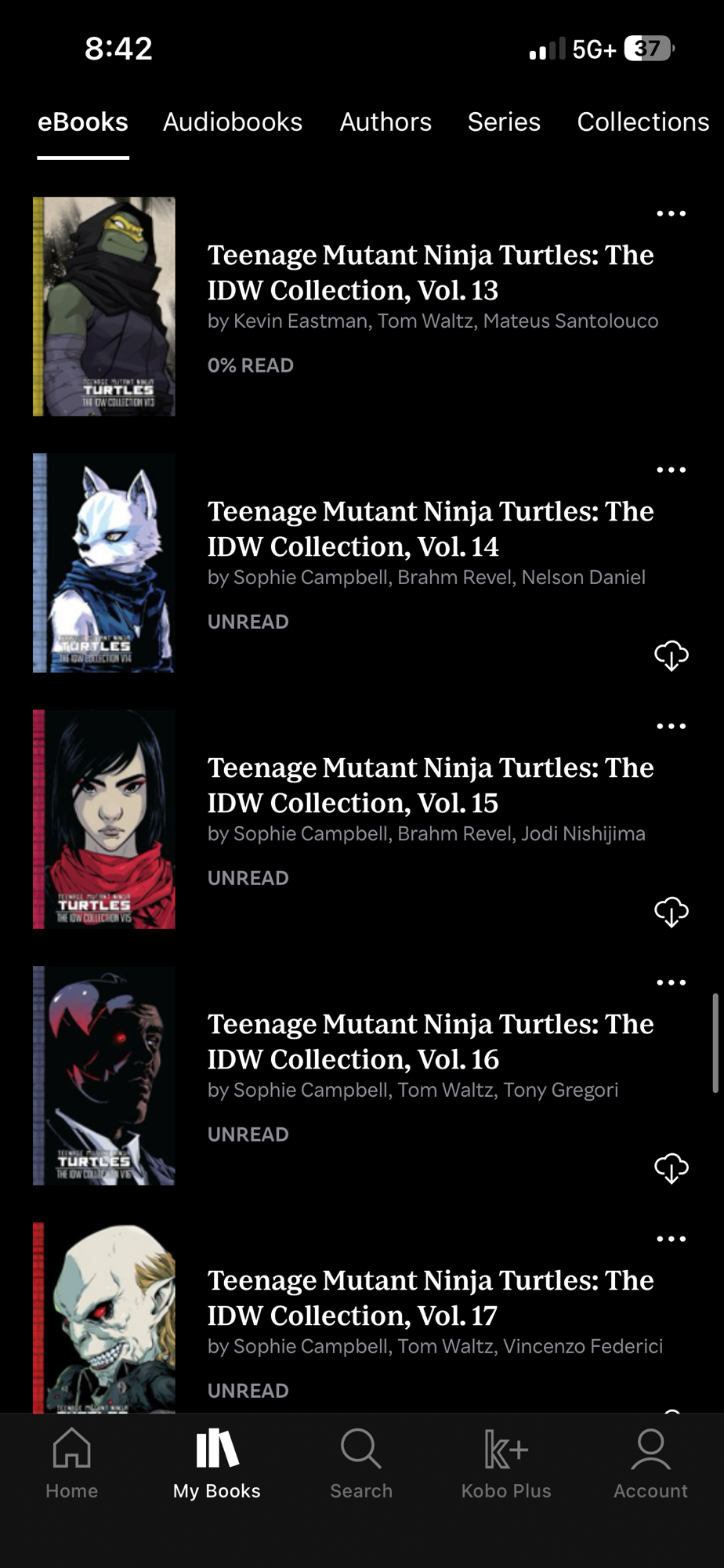Download IDW Collection Vol. 14
Viewport: 724px width, 1568px height.
(x=672, y=655)
